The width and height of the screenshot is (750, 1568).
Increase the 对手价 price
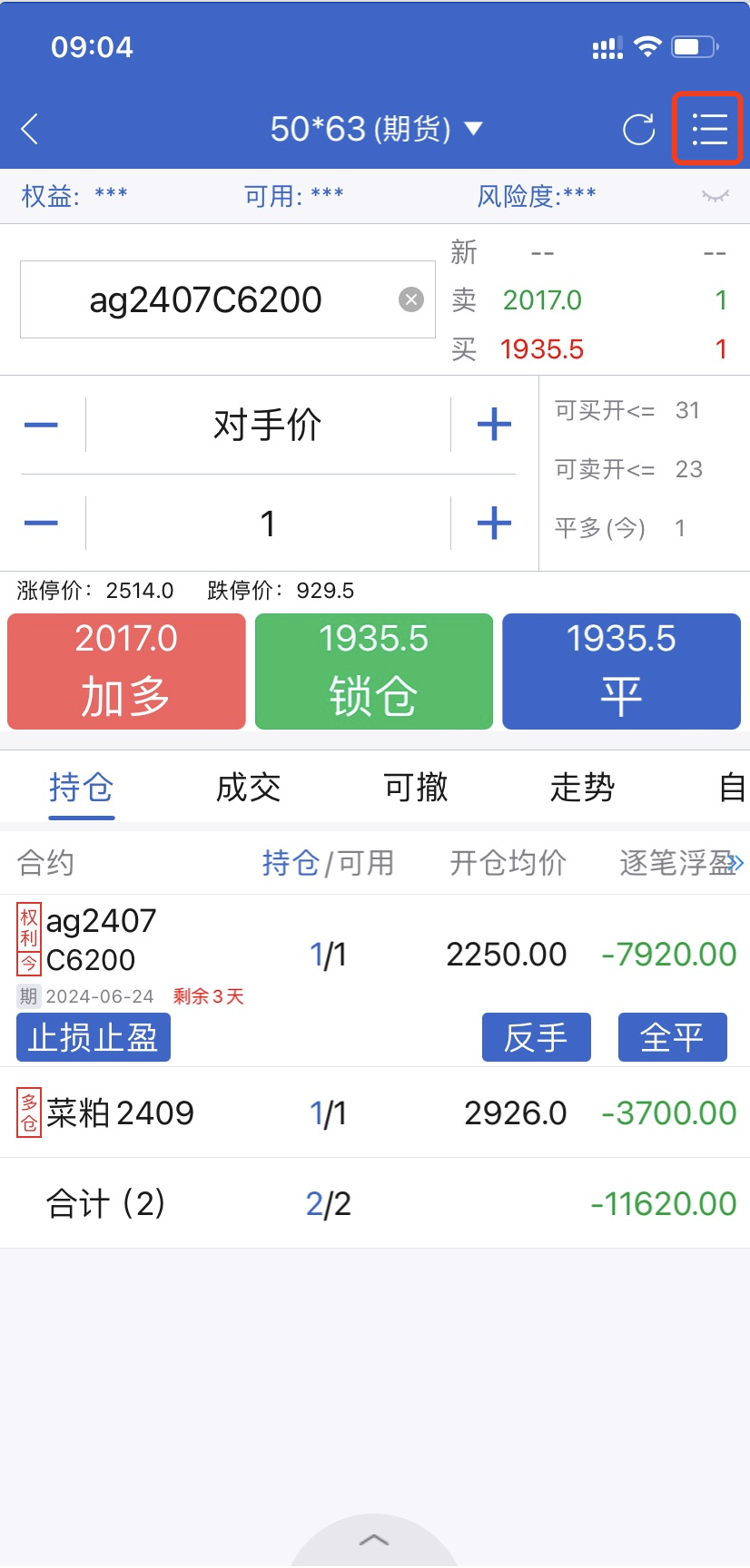coord(494,425)
